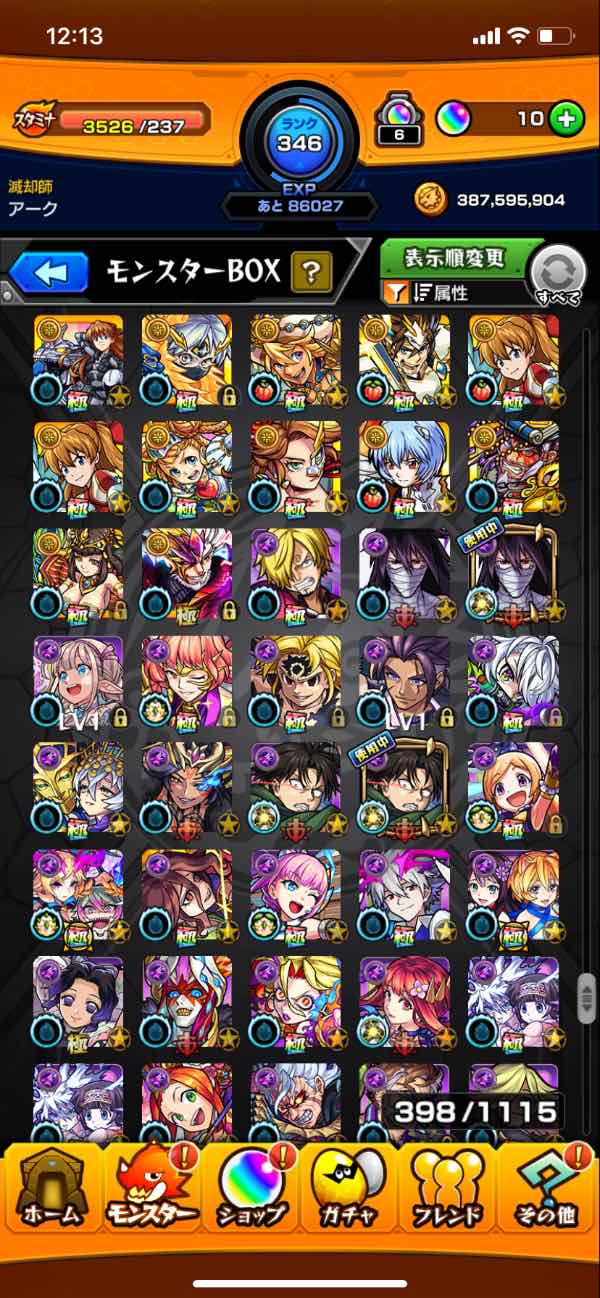Tap the 属性 filter sort label
The image size is (600, 1298).
pos(443,294)
